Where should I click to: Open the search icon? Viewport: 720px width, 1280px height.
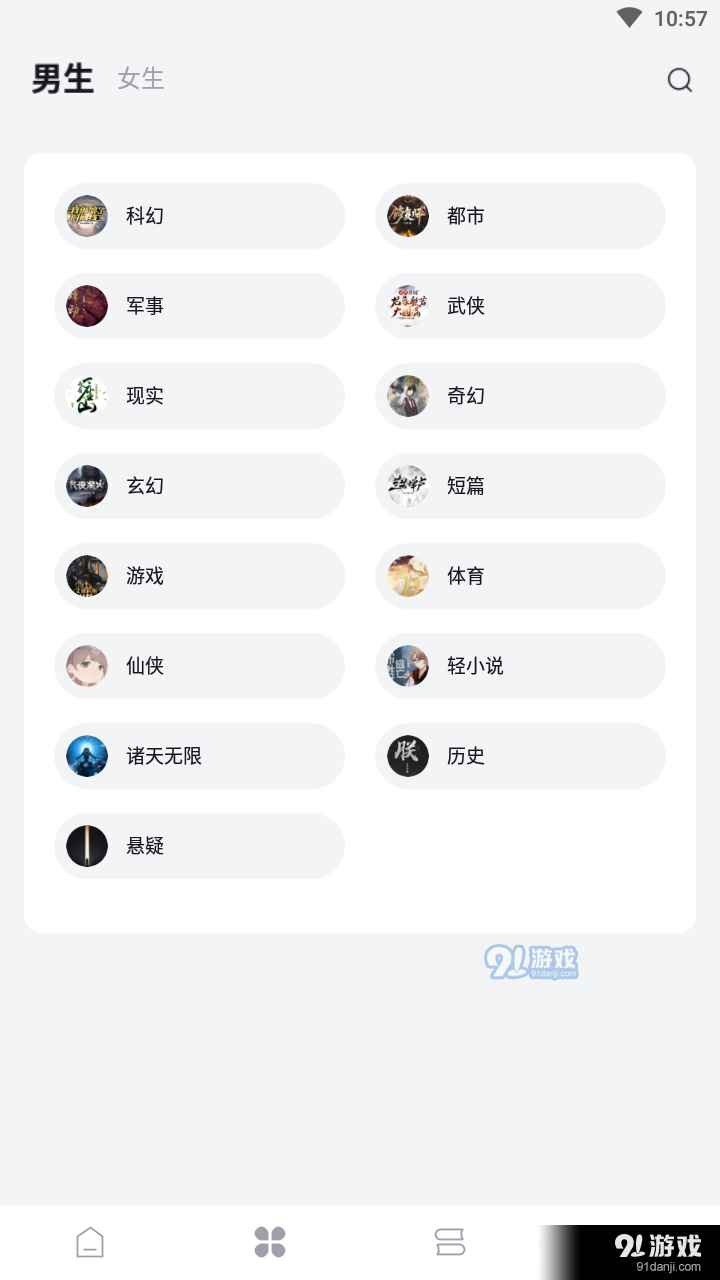(x=679, y=80)
